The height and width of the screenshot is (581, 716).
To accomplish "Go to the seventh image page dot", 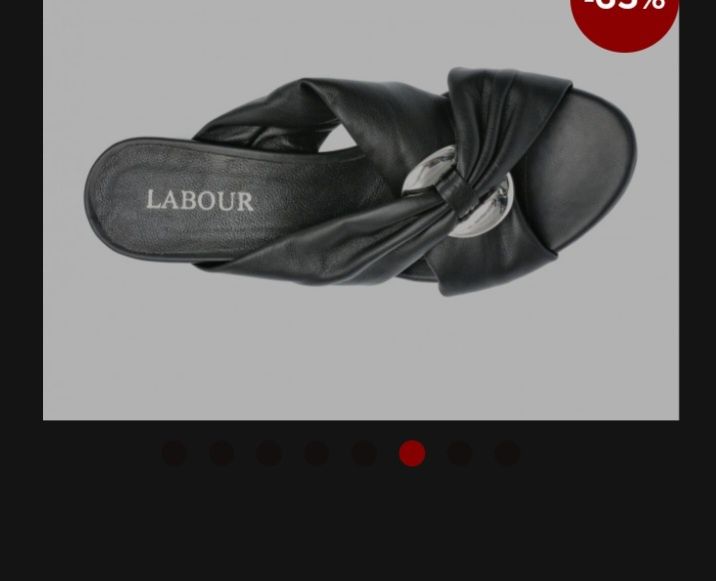I will [459, 454].
